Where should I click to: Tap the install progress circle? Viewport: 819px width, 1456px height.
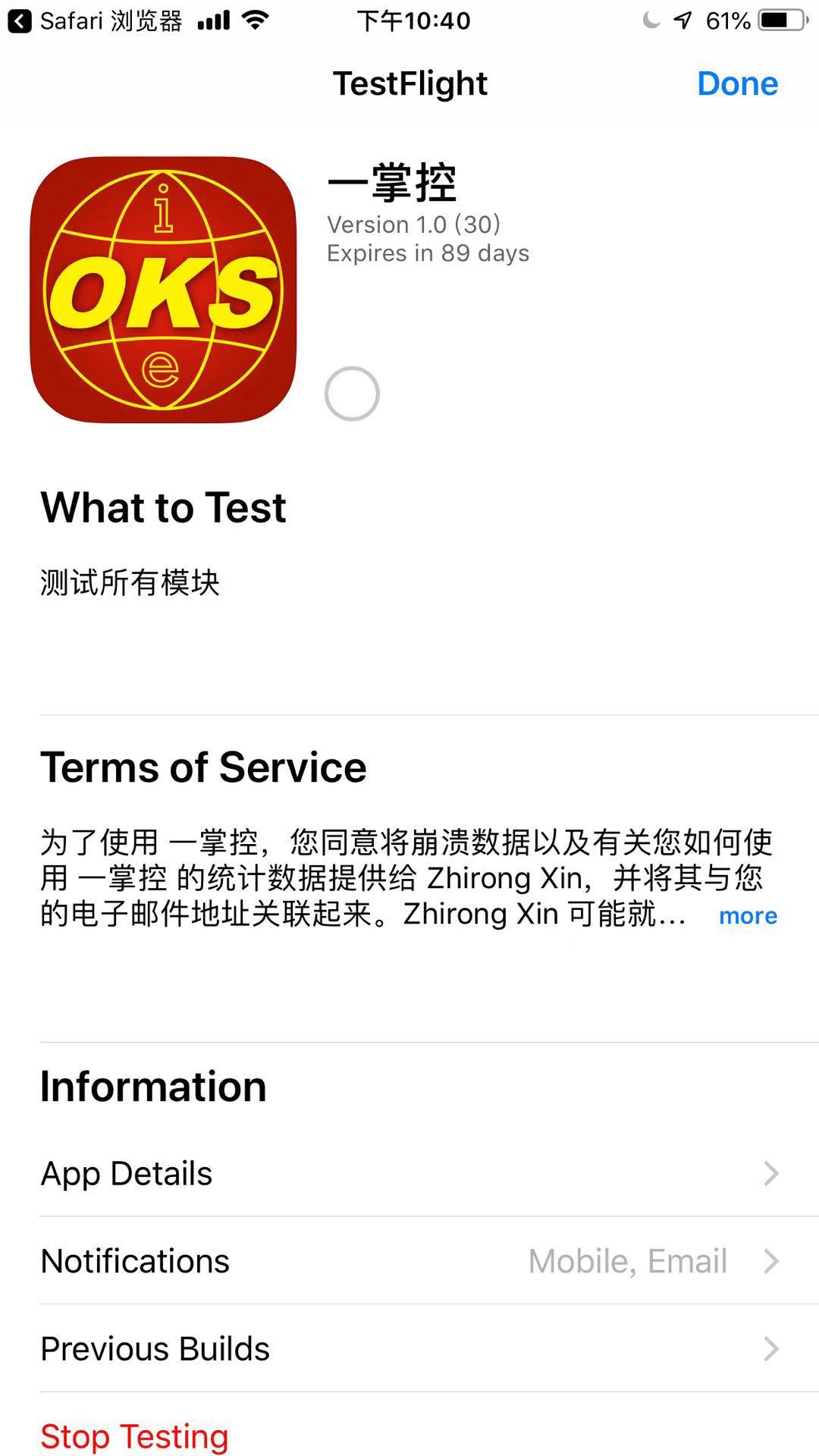coord(352,394)
